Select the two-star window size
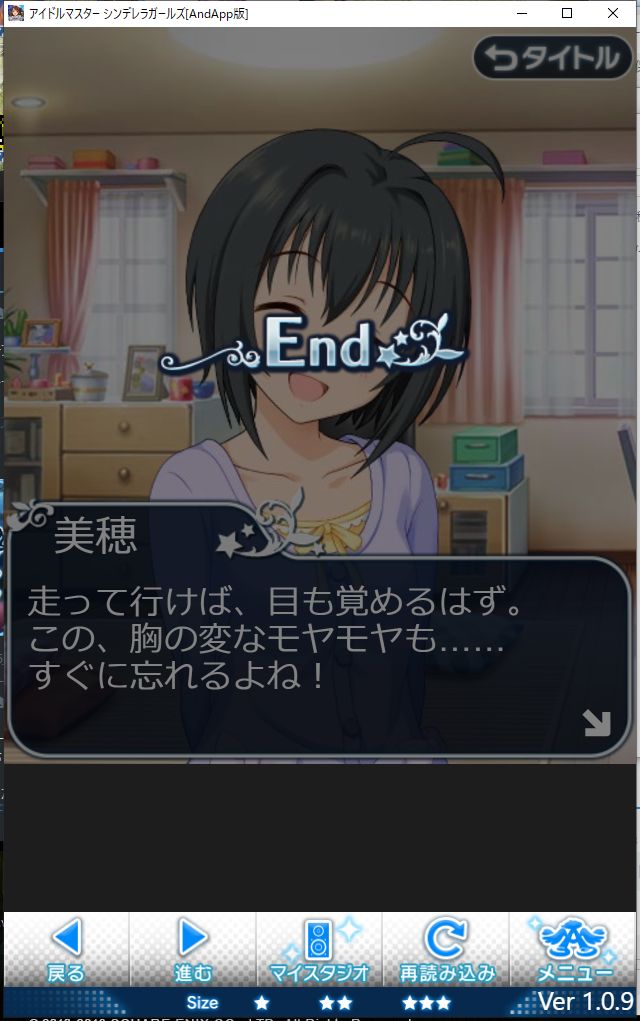 coord(335,1002)
